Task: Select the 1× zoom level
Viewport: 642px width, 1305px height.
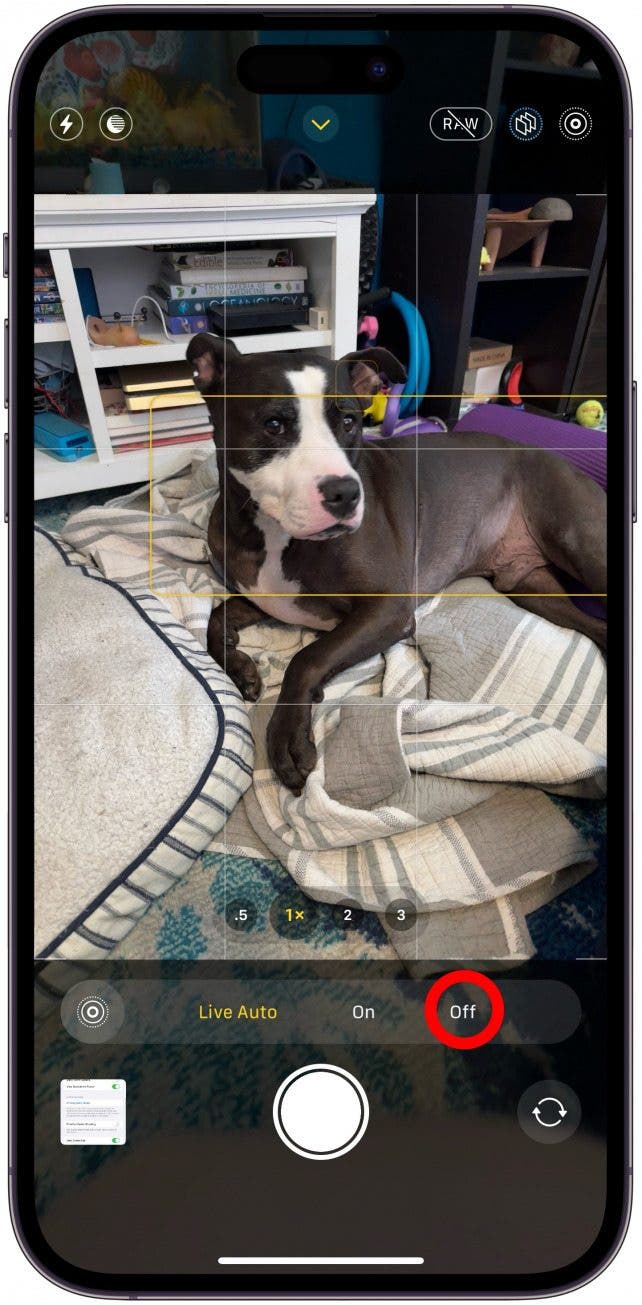Action: (x=294, y=915)
